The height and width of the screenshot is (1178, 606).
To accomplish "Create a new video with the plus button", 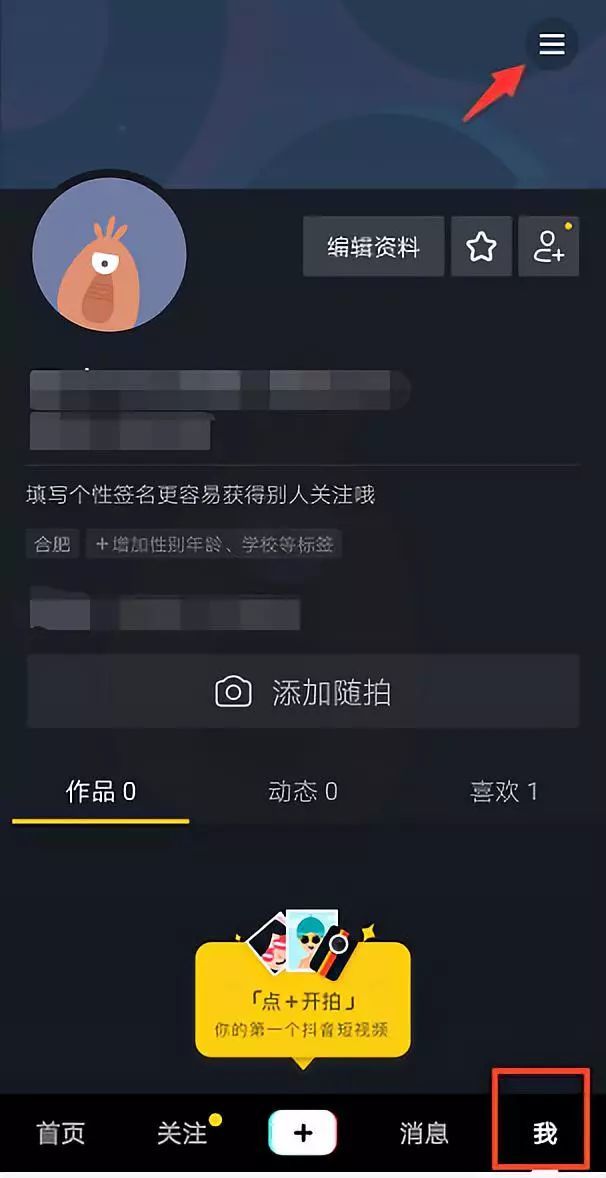I will tap(303, 1133).
